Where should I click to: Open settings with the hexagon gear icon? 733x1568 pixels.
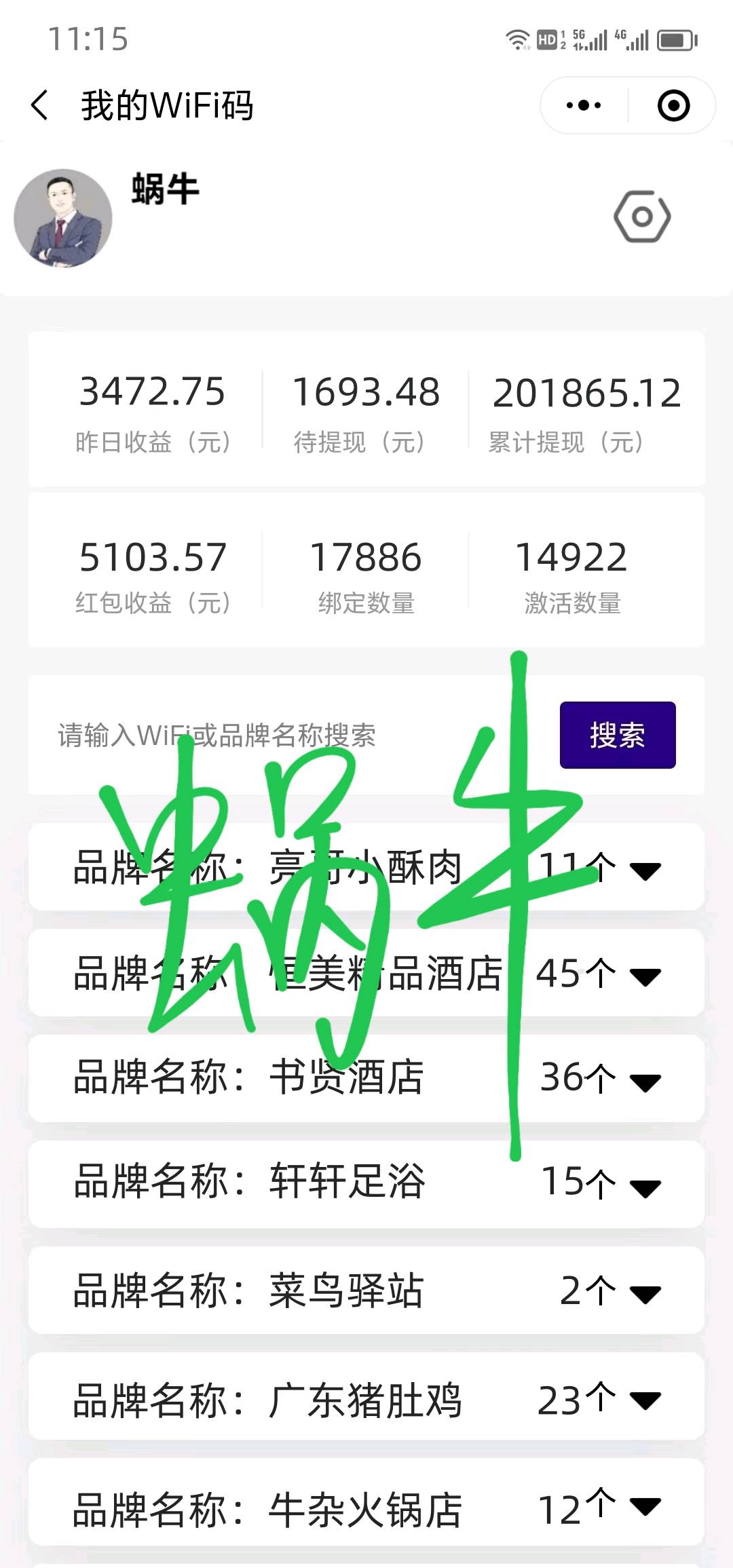[642, 217]
